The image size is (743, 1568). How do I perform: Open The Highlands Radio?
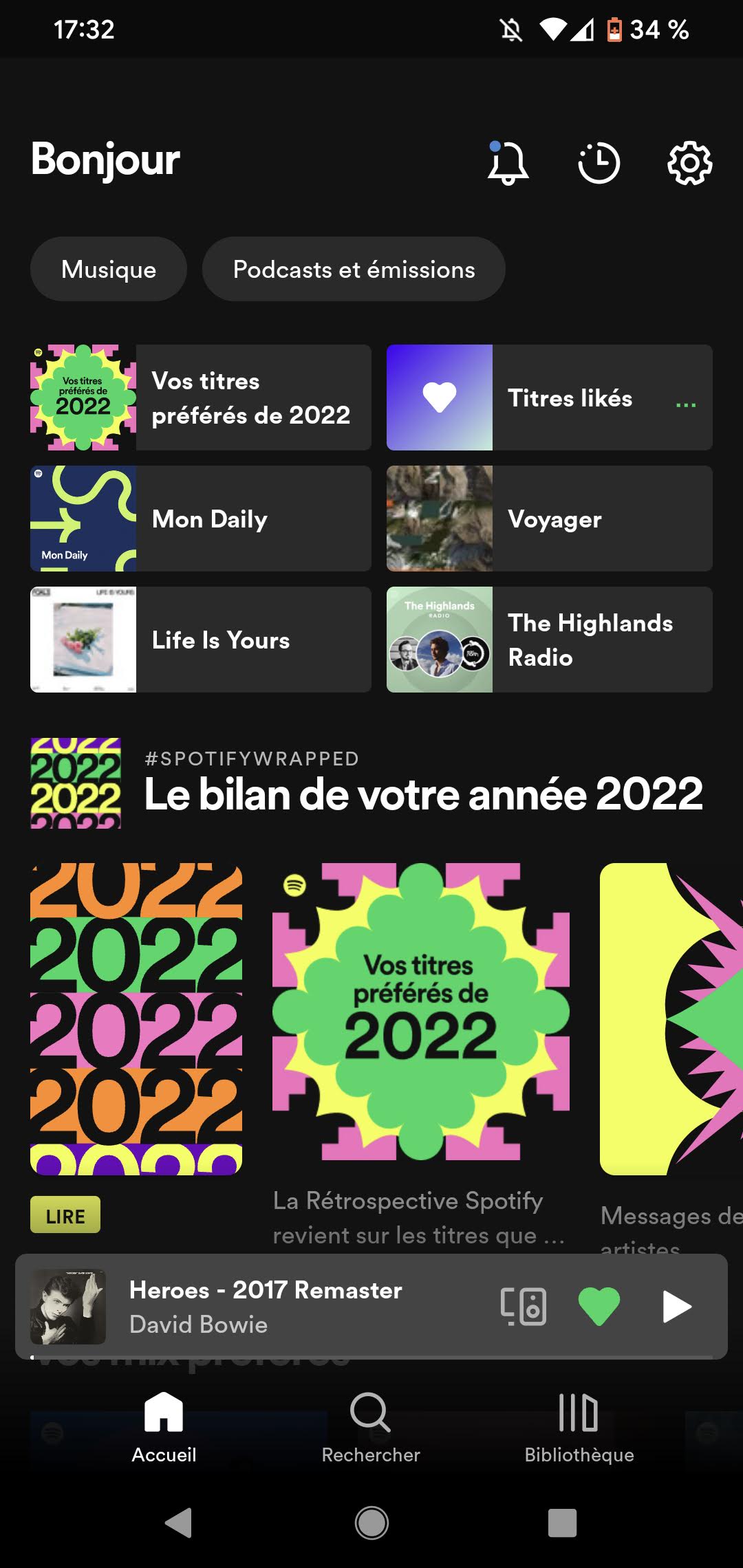point(549,640)
